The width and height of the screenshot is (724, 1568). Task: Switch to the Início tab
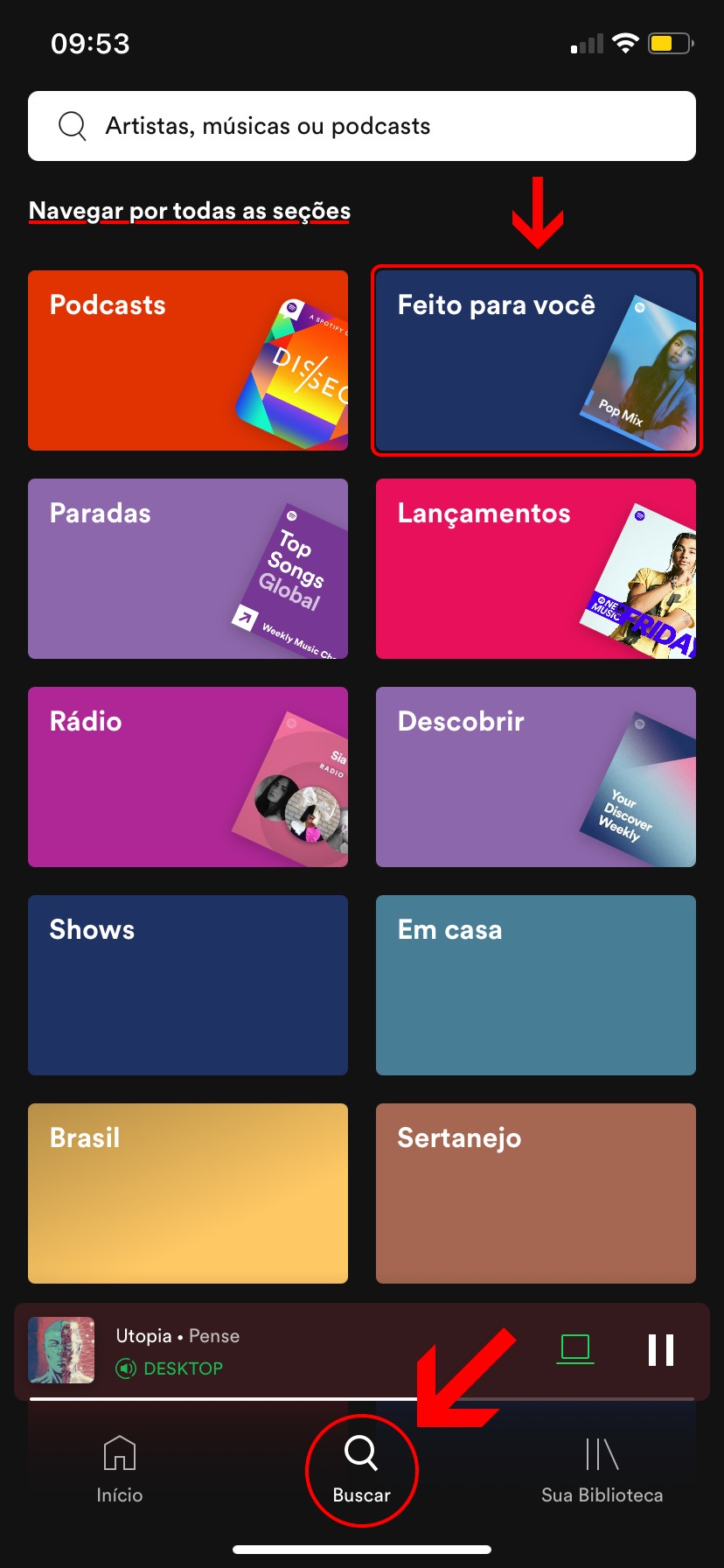120,1470
